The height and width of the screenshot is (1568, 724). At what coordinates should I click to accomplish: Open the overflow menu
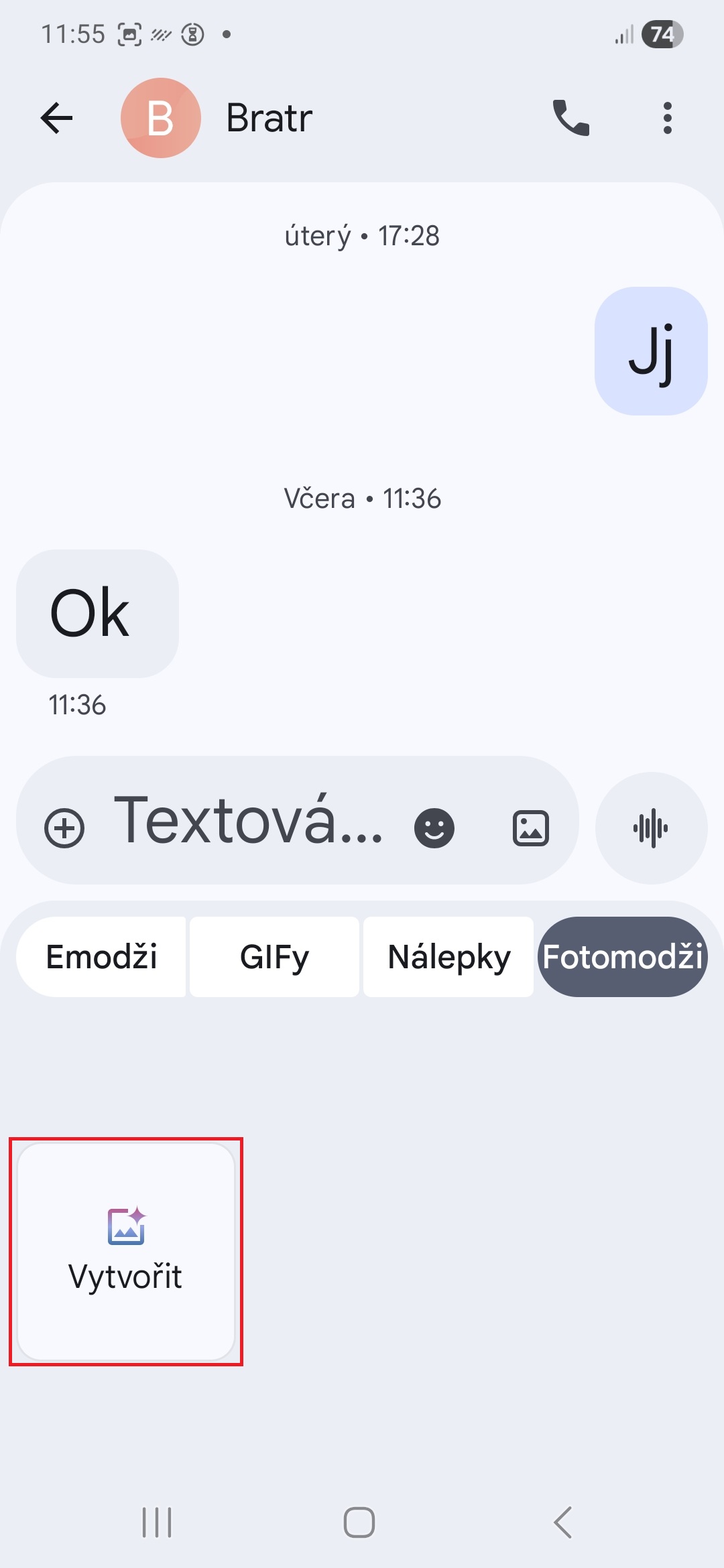tap(667, 119)
